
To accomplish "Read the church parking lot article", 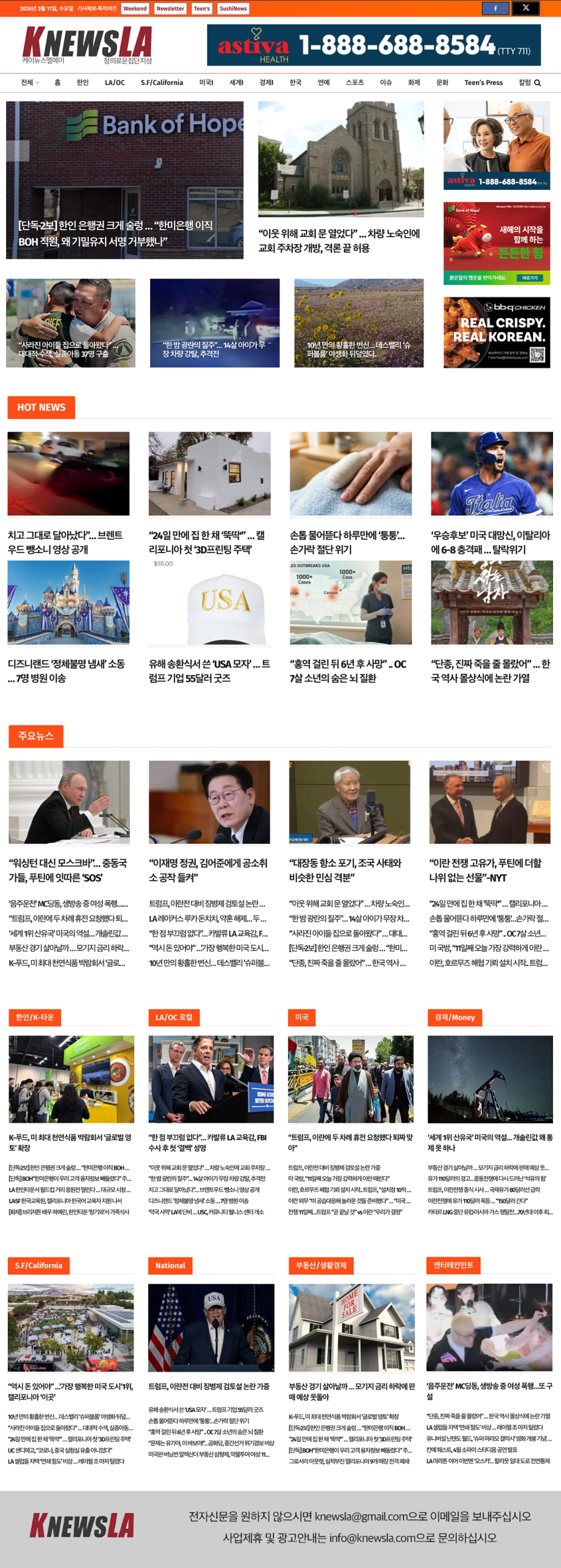I will pyautogui.click(x=341, y=240).
